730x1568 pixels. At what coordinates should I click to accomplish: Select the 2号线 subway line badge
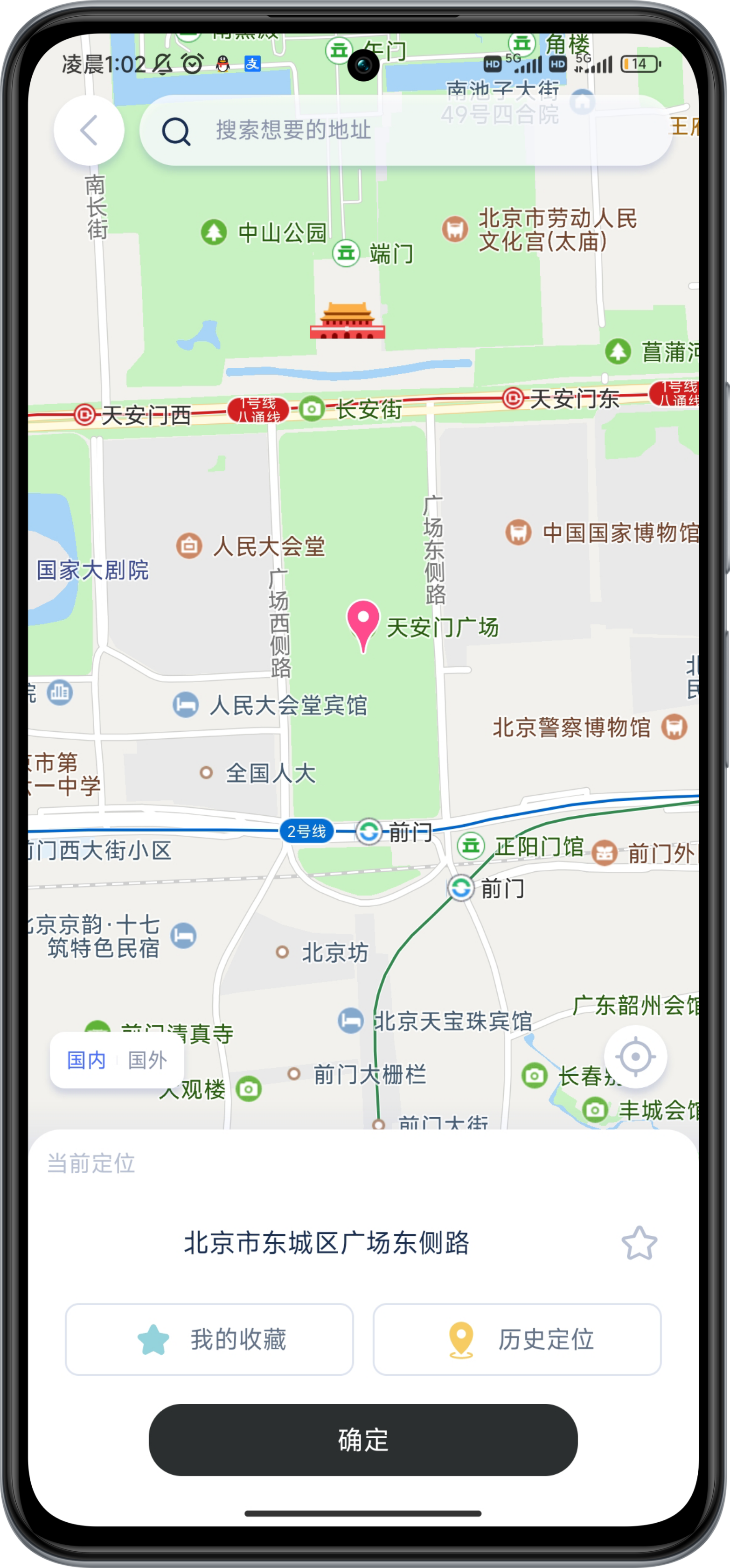(307, 831)
